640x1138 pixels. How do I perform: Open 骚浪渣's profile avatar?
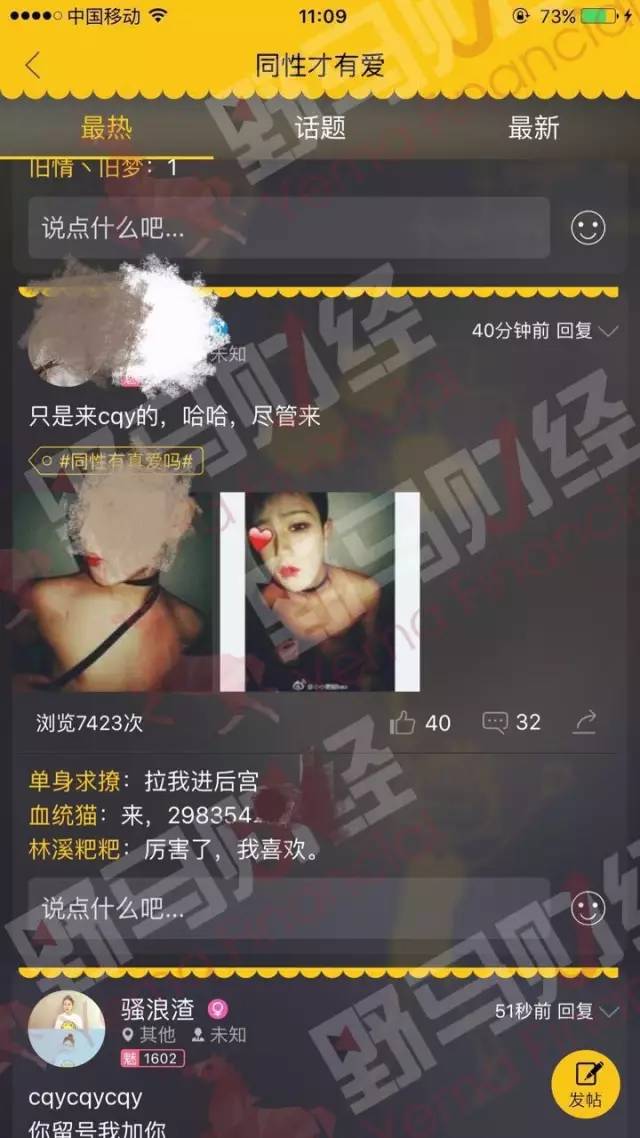(x=66, y=1028)
